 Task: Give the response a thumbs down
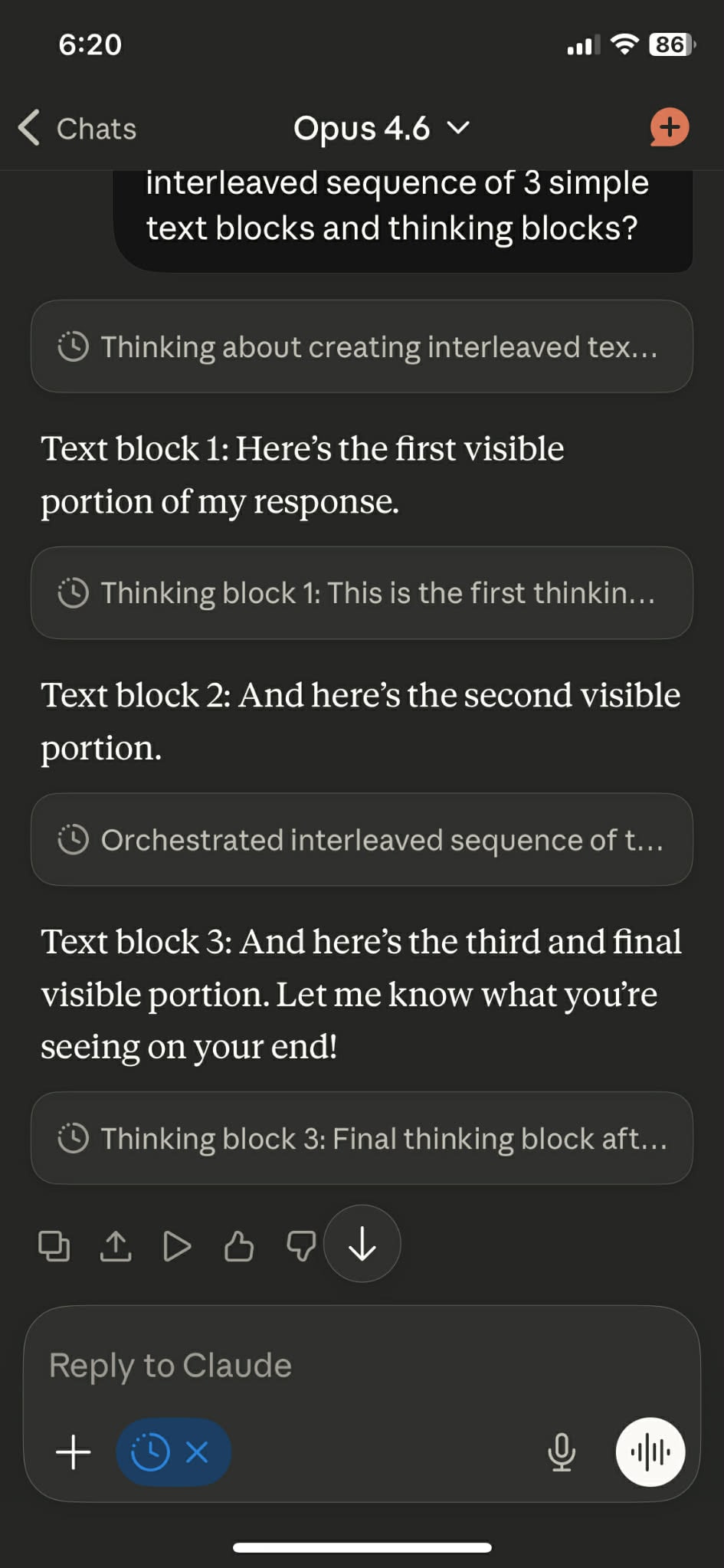pos(300,1246)
